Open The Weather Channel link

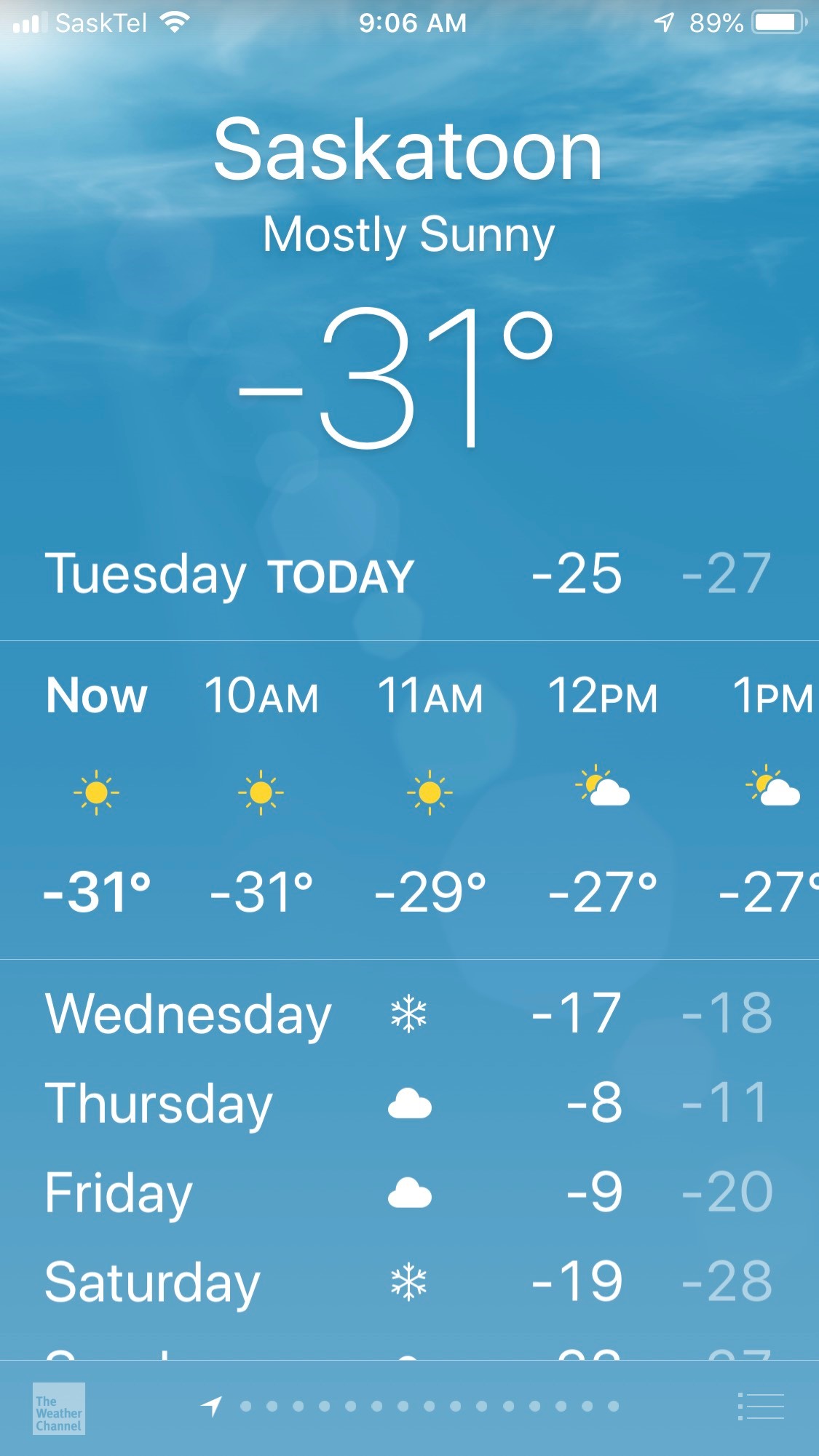(x=59, y=1409)
